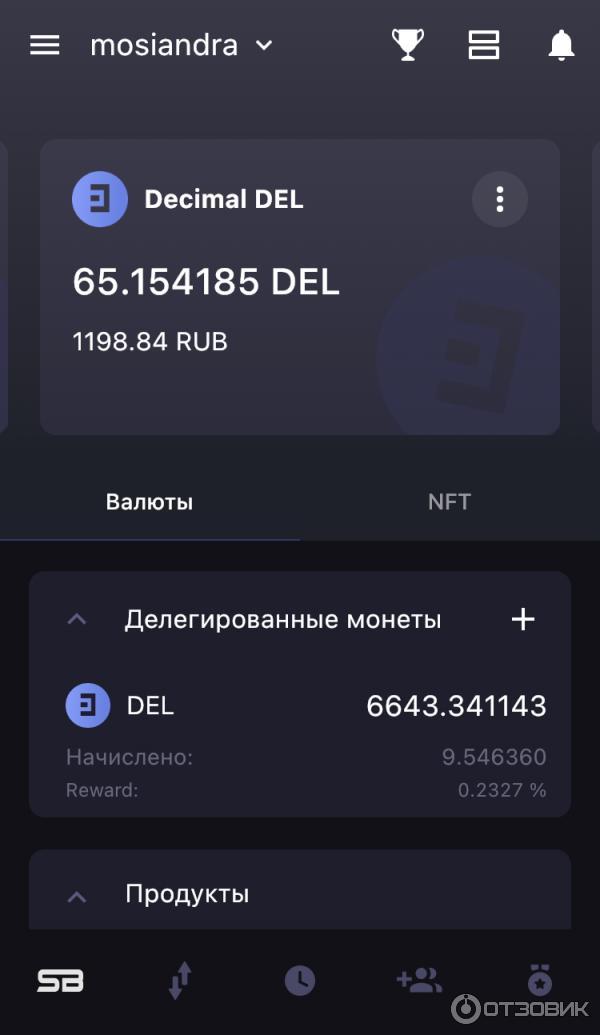The width and height of the screenshot is (600, 1035).
Task: Open the history clock tab
Action: 299,981
